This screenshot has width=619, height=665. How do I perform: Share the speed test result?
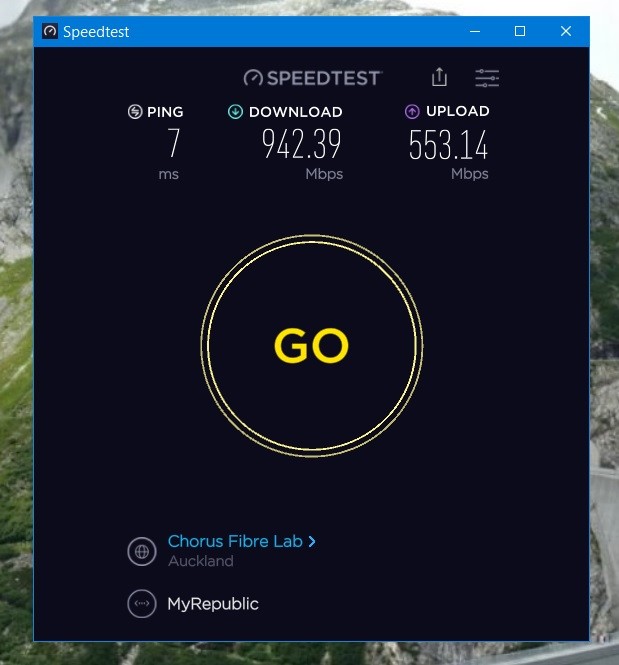[x=439, y=77]
